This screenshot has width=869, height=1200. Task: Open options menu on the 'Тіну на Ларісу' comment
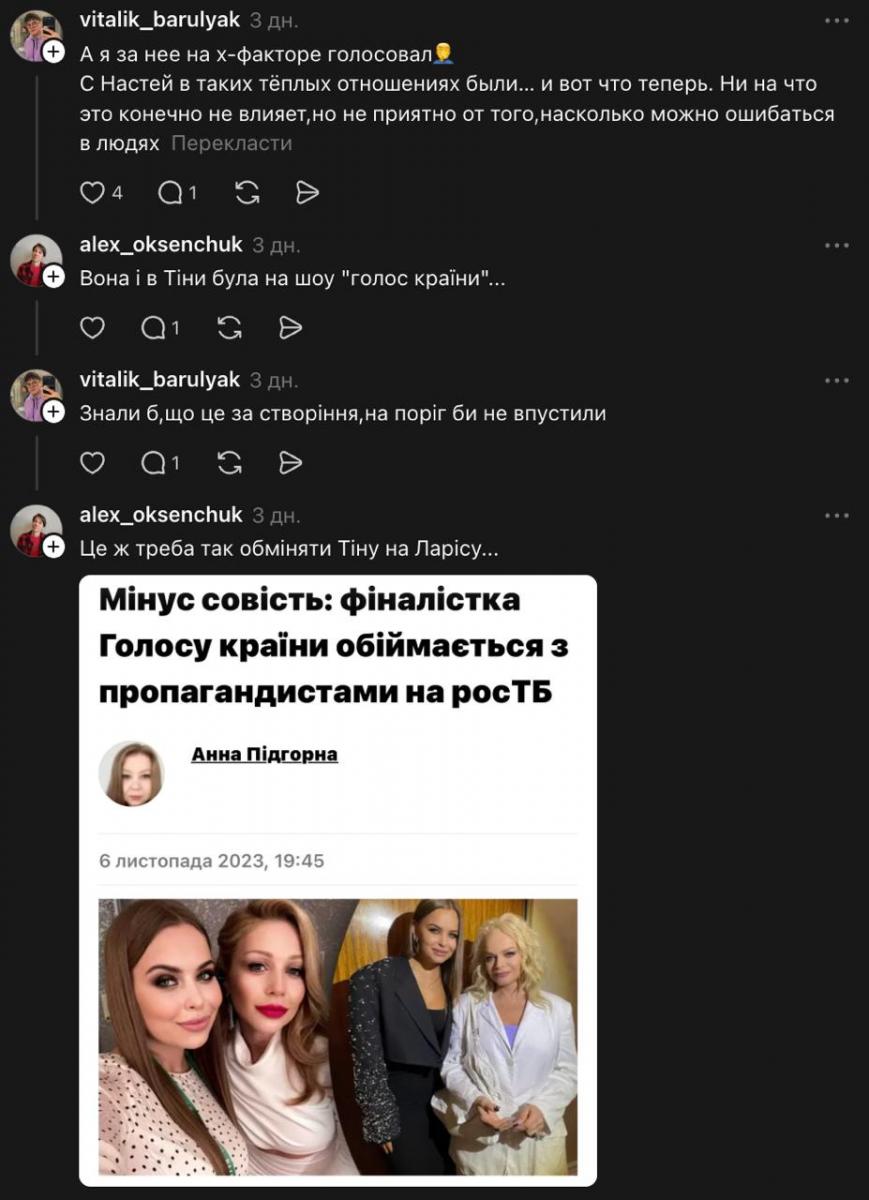(x=835, y=515)
